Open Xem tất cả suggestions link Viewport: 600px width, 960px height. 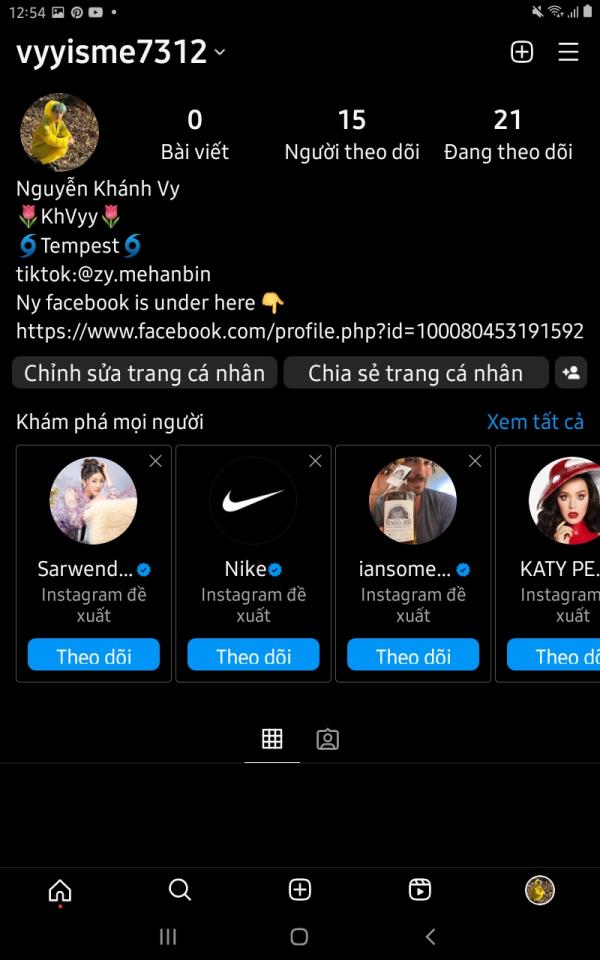click(535, 422)
